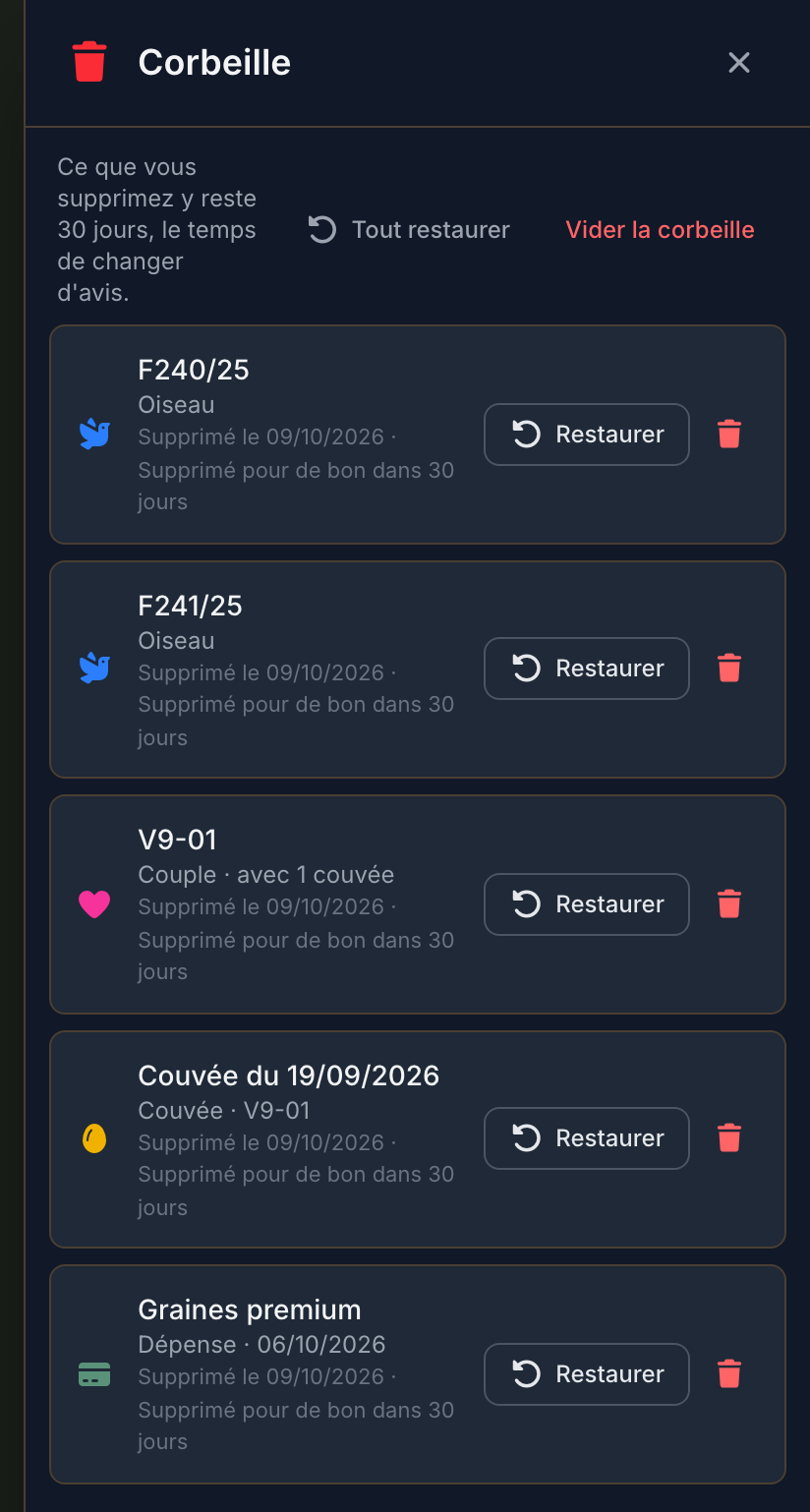Screen dimensions: 810x1512
Task: Restore the couple V9-01
Action: [x=587, y=904]
